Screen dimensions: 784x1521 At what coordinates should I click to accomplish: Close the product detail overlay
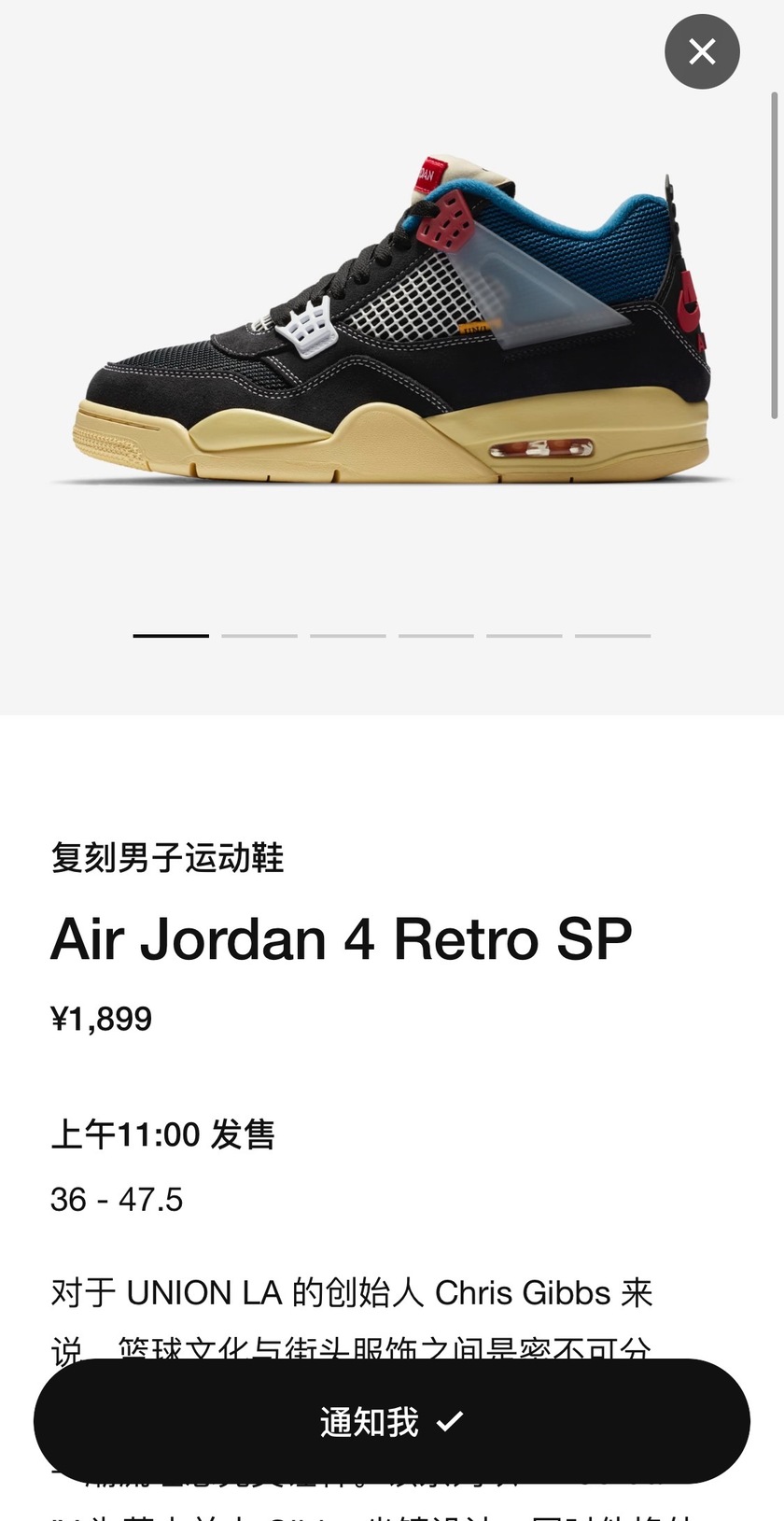(x=702, y=51)
